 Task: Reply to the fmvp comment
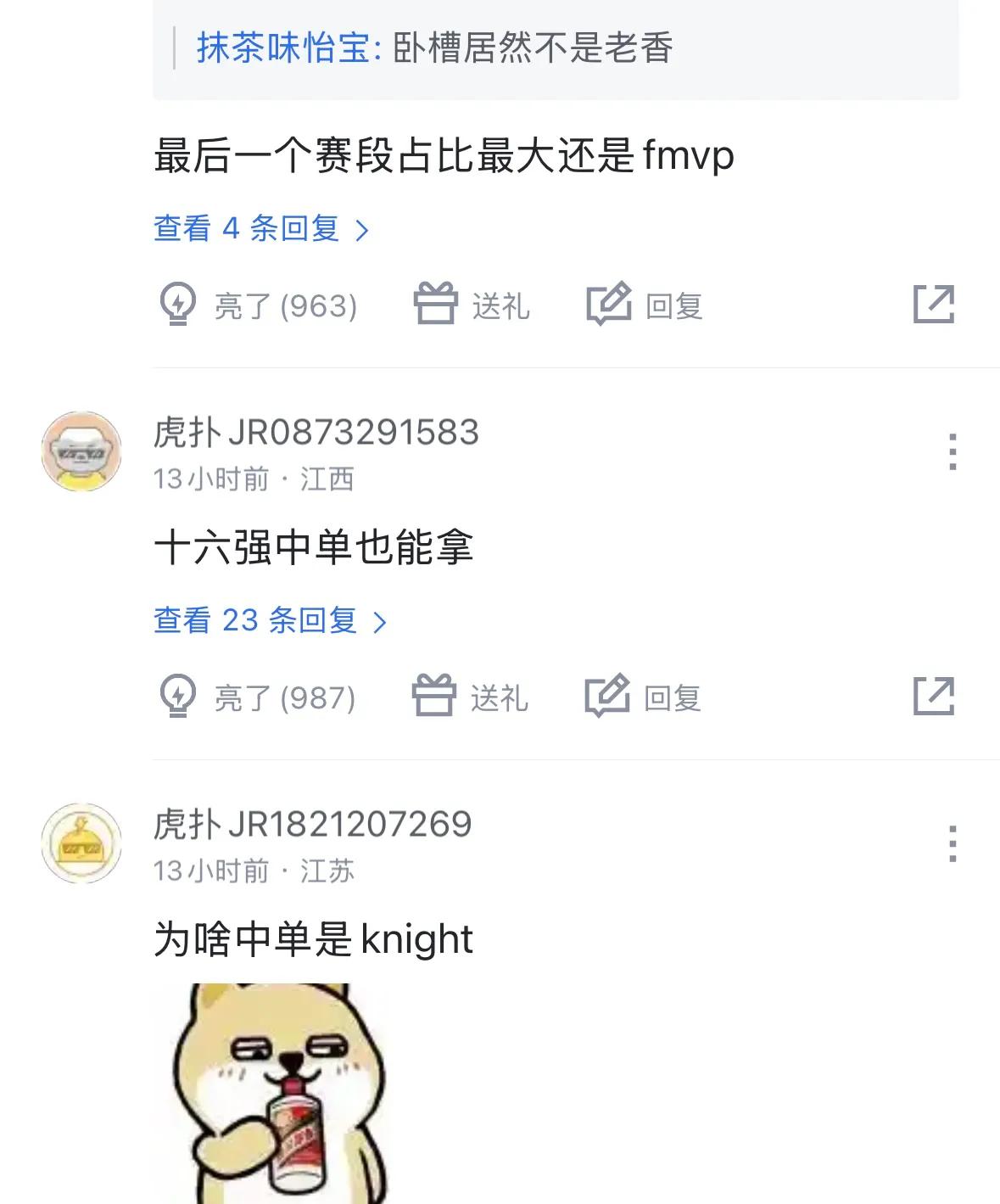645,305
